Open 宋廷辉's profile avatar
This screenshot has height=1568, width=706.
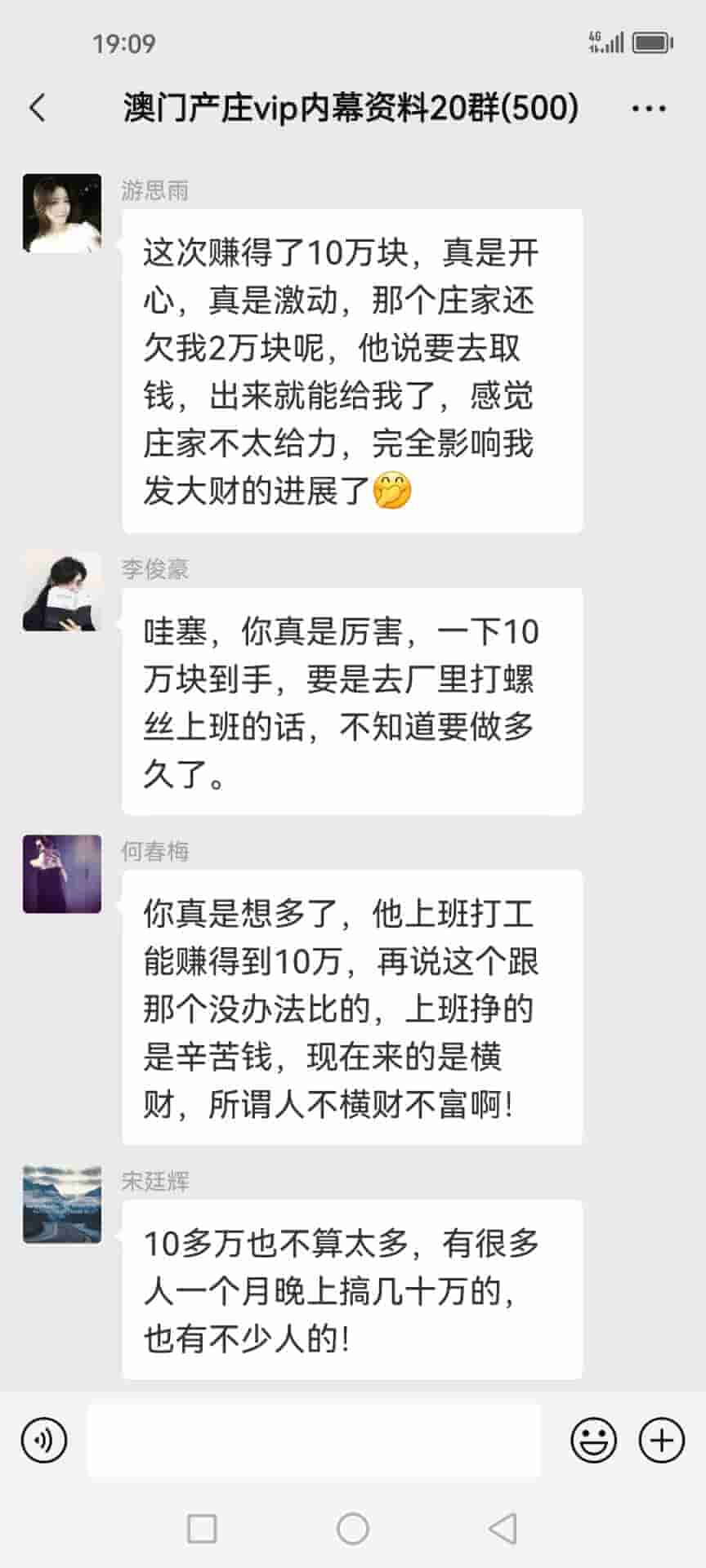click(62, 1205)
